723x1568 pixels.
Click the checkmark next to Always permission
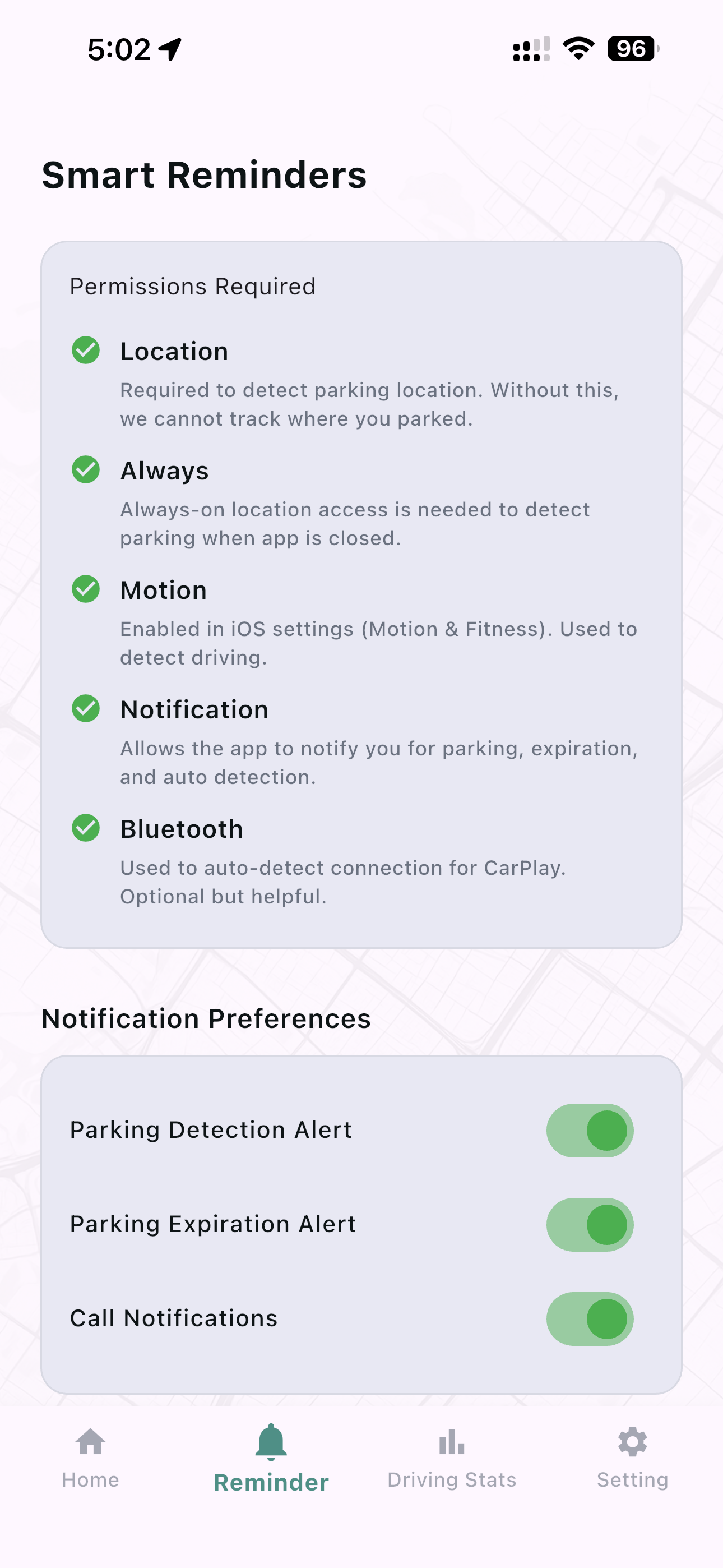tap(86, 469)
